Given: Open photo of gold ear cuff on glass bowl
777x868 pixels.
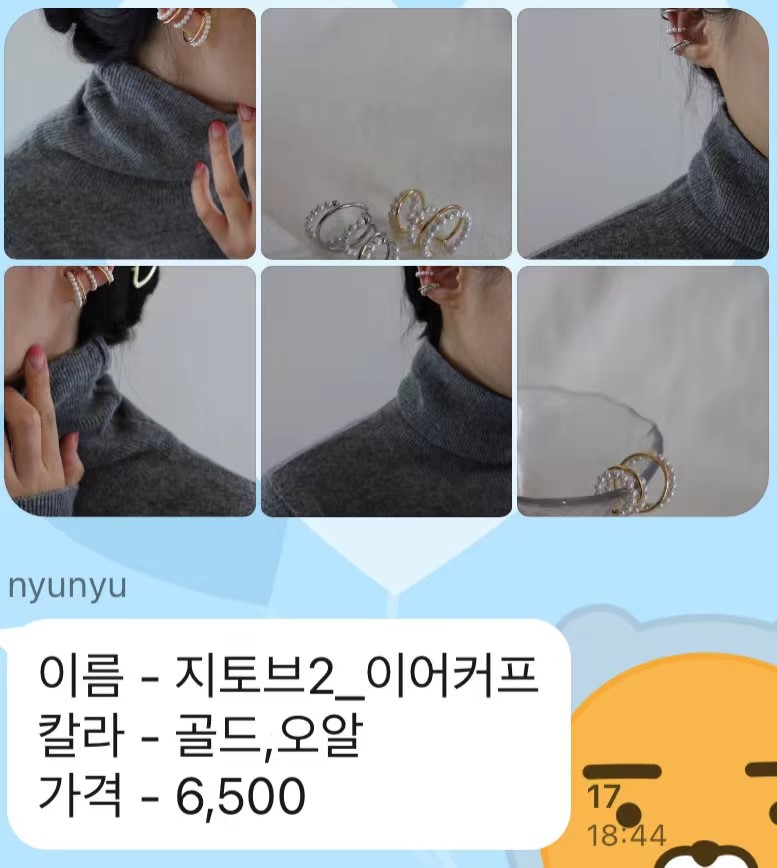Looking at the screenshot, I should (642, 391).
